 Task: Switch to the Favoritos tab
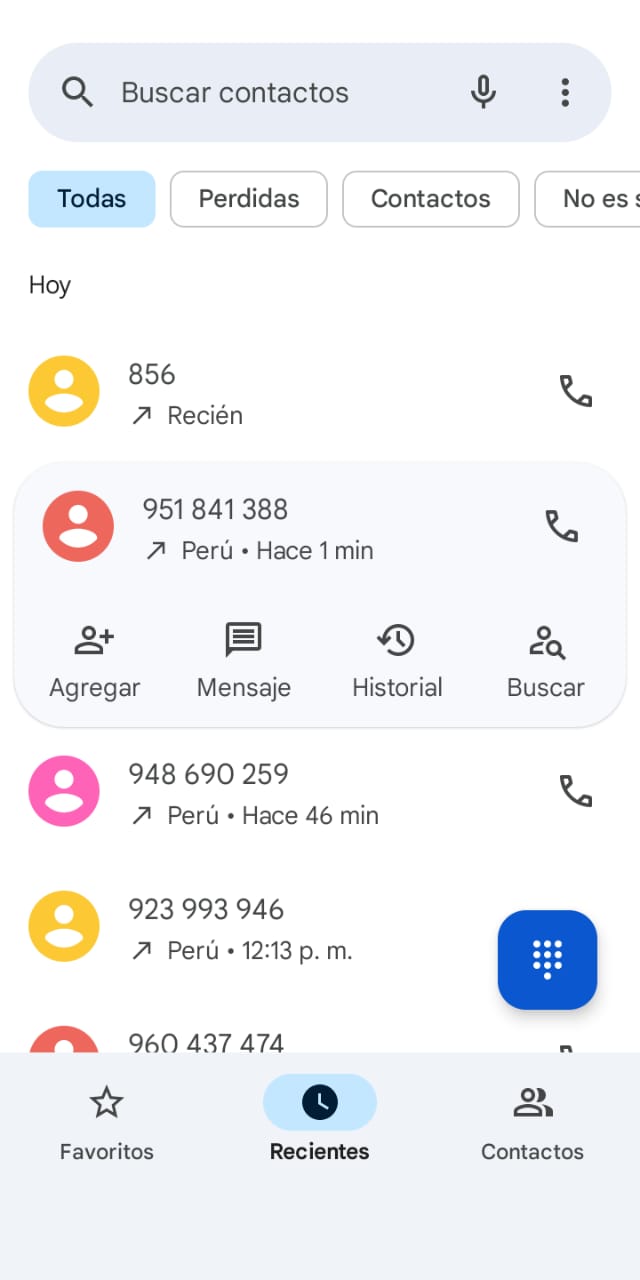tap(107, 1122)
